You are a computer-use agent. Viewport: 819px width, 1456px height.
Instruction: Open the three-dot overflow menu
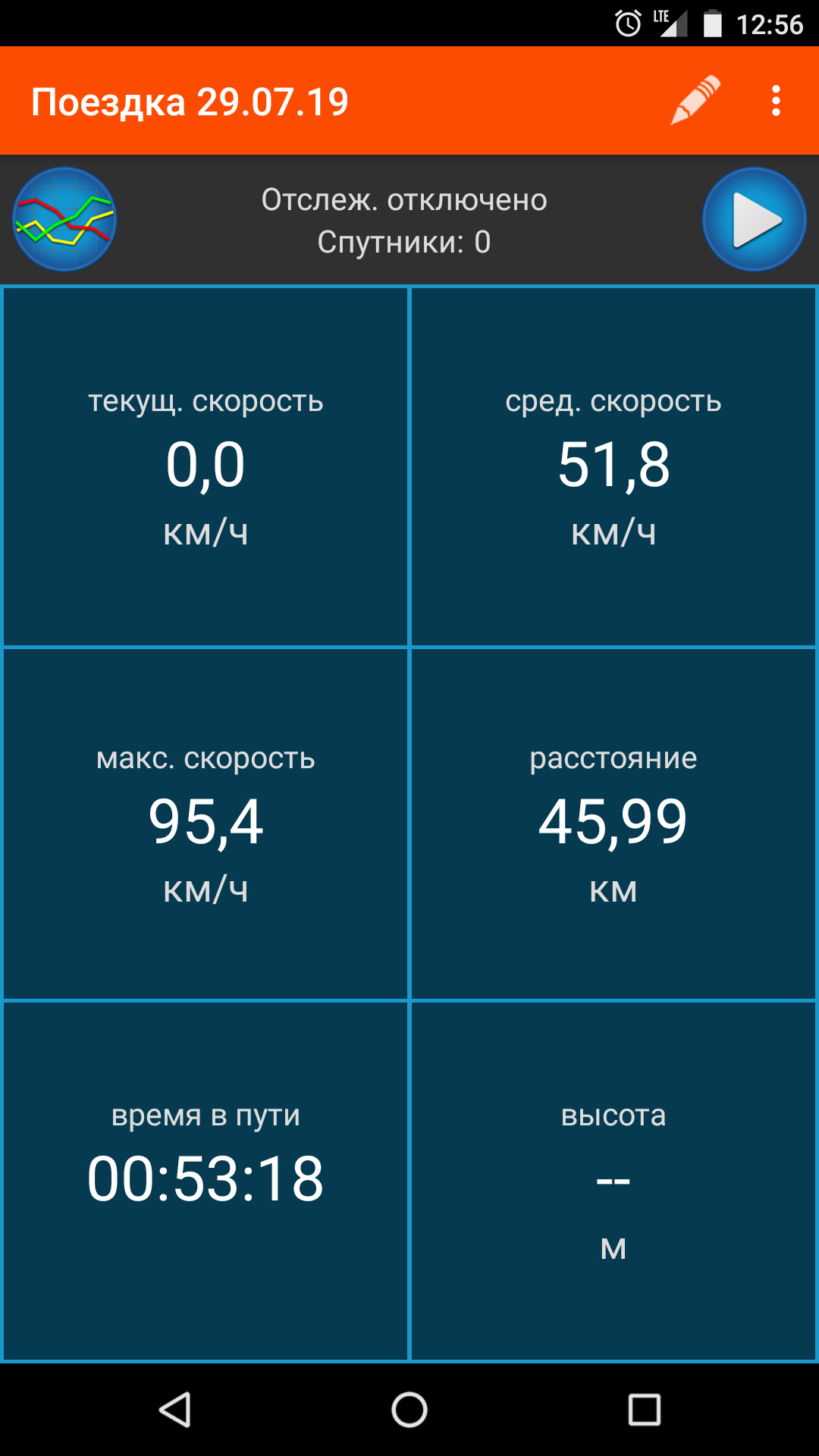coord(776,101)
